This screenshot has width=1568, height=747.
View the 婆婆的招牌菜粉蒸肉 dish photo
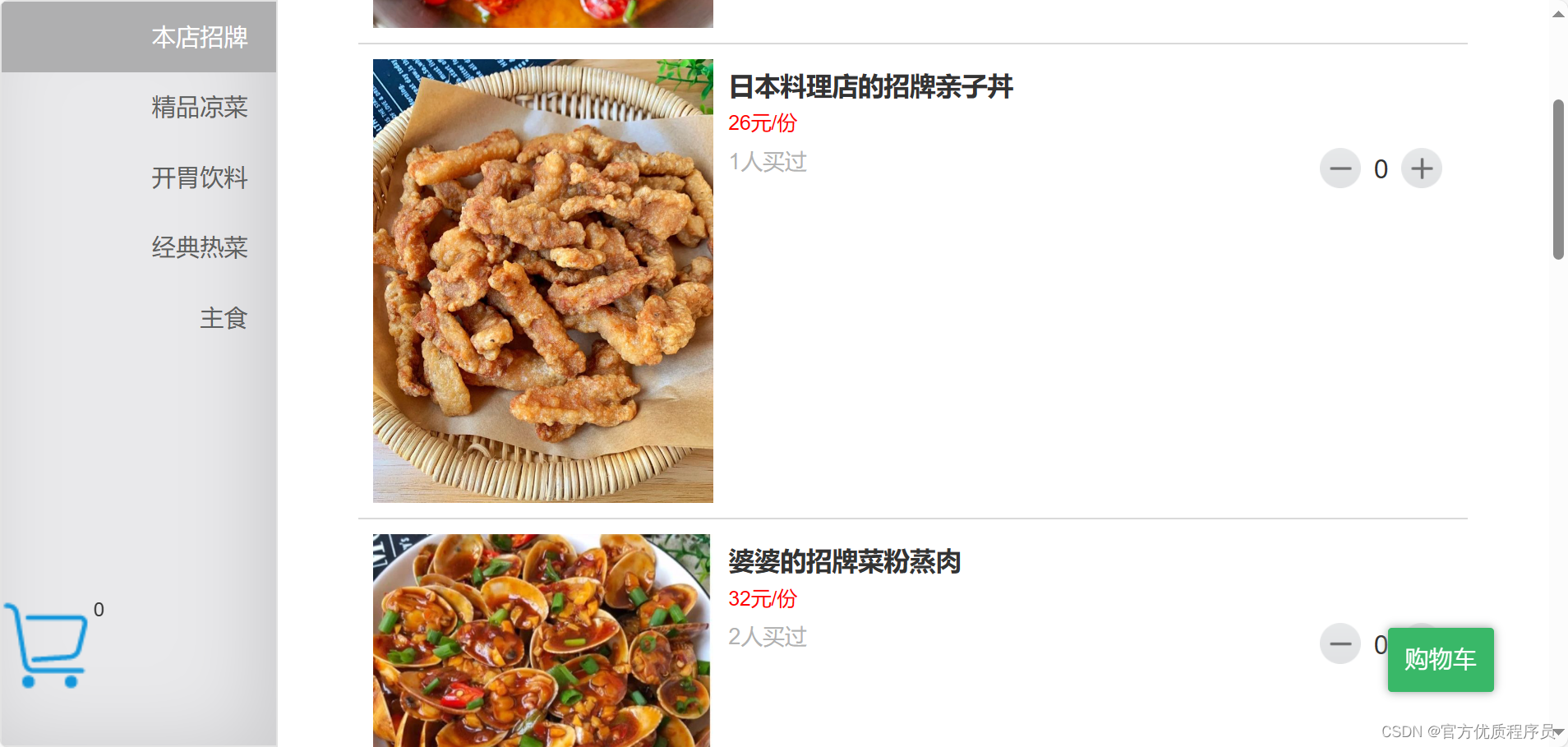click(542, 640)
